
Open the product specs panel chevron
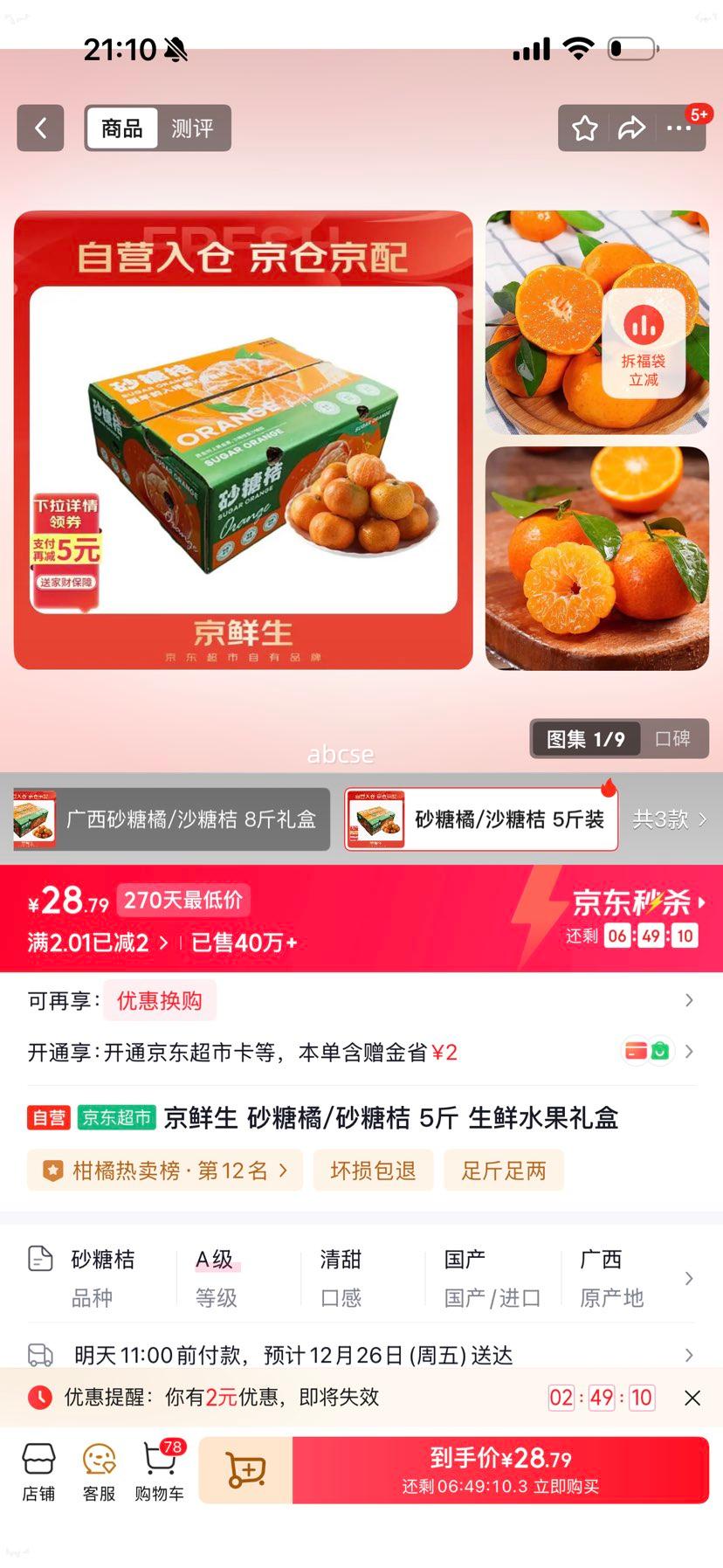689,1277
